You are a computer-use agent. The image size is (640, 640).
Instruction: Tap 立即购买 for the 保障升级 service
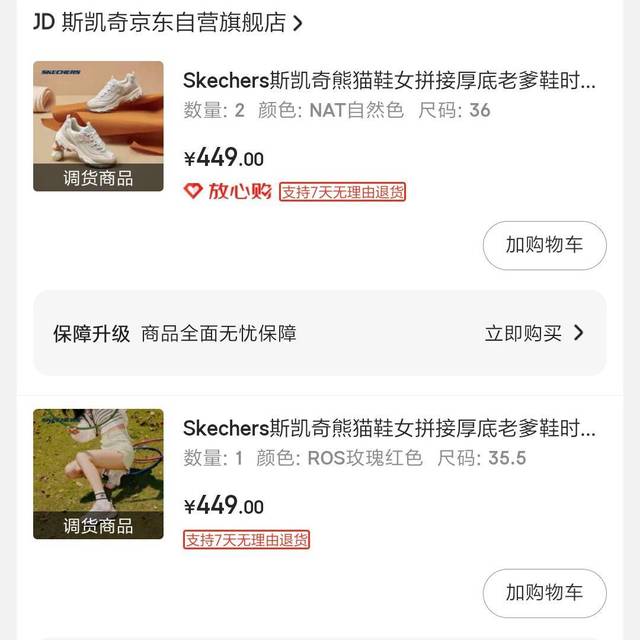pyautogui.click(x=534, y=333)
